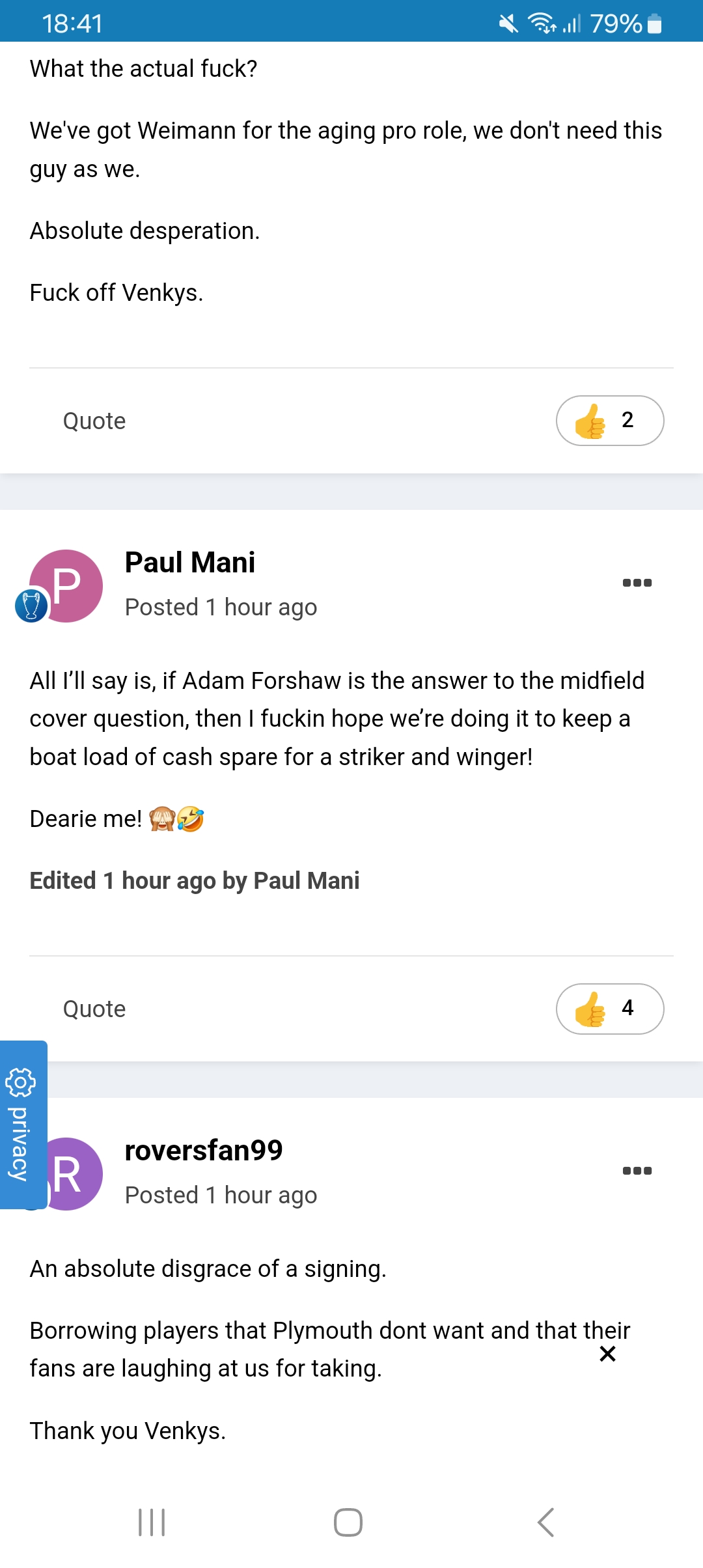Open options menu on Paul Mani's post

637,583
